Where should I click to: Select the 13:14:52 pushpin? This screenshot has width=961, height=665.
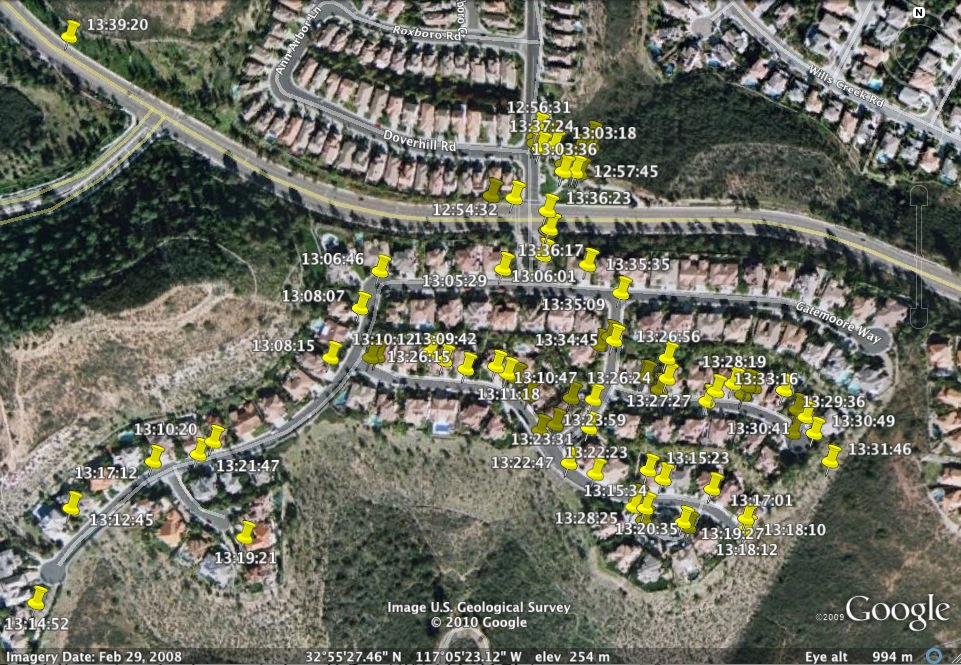click(38, 599)
